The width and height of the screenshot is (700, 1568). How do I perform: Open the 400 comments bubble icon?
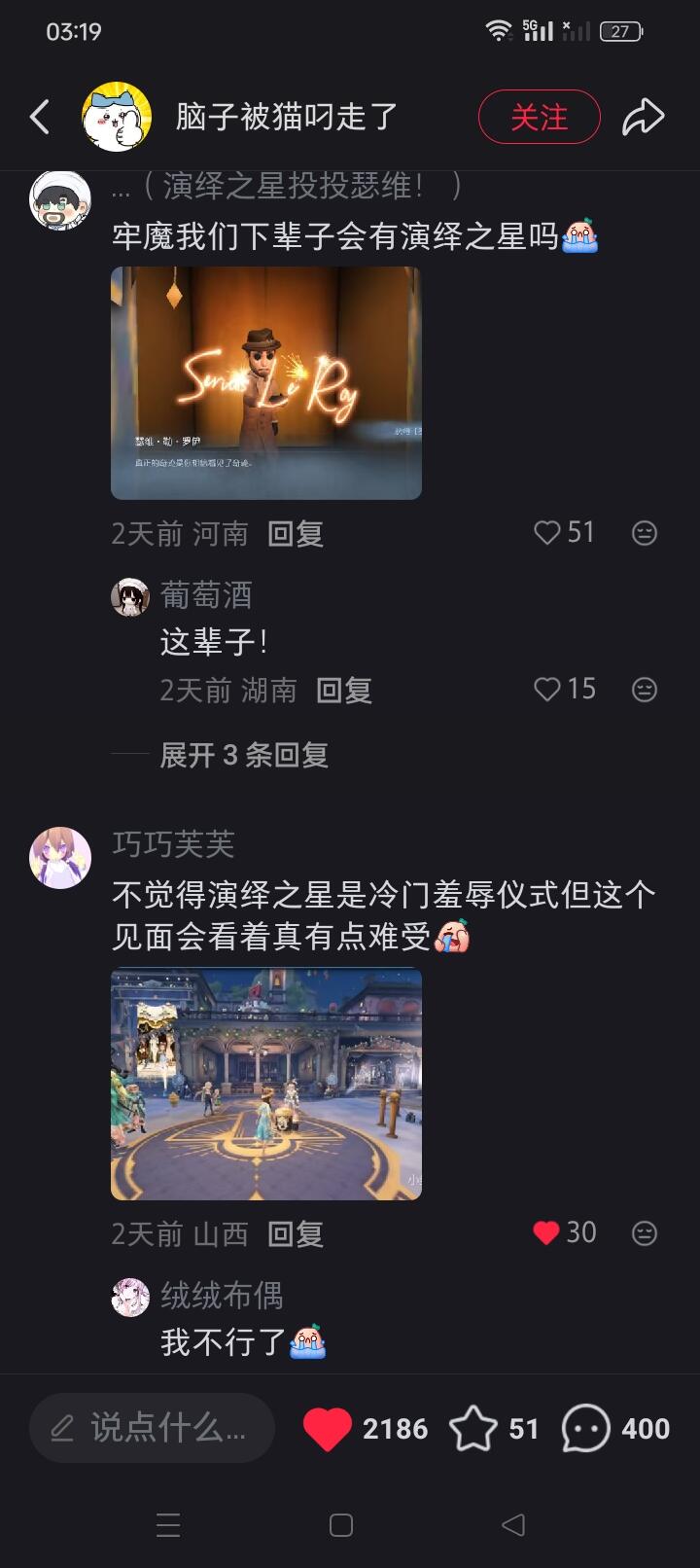(586, 1428)
